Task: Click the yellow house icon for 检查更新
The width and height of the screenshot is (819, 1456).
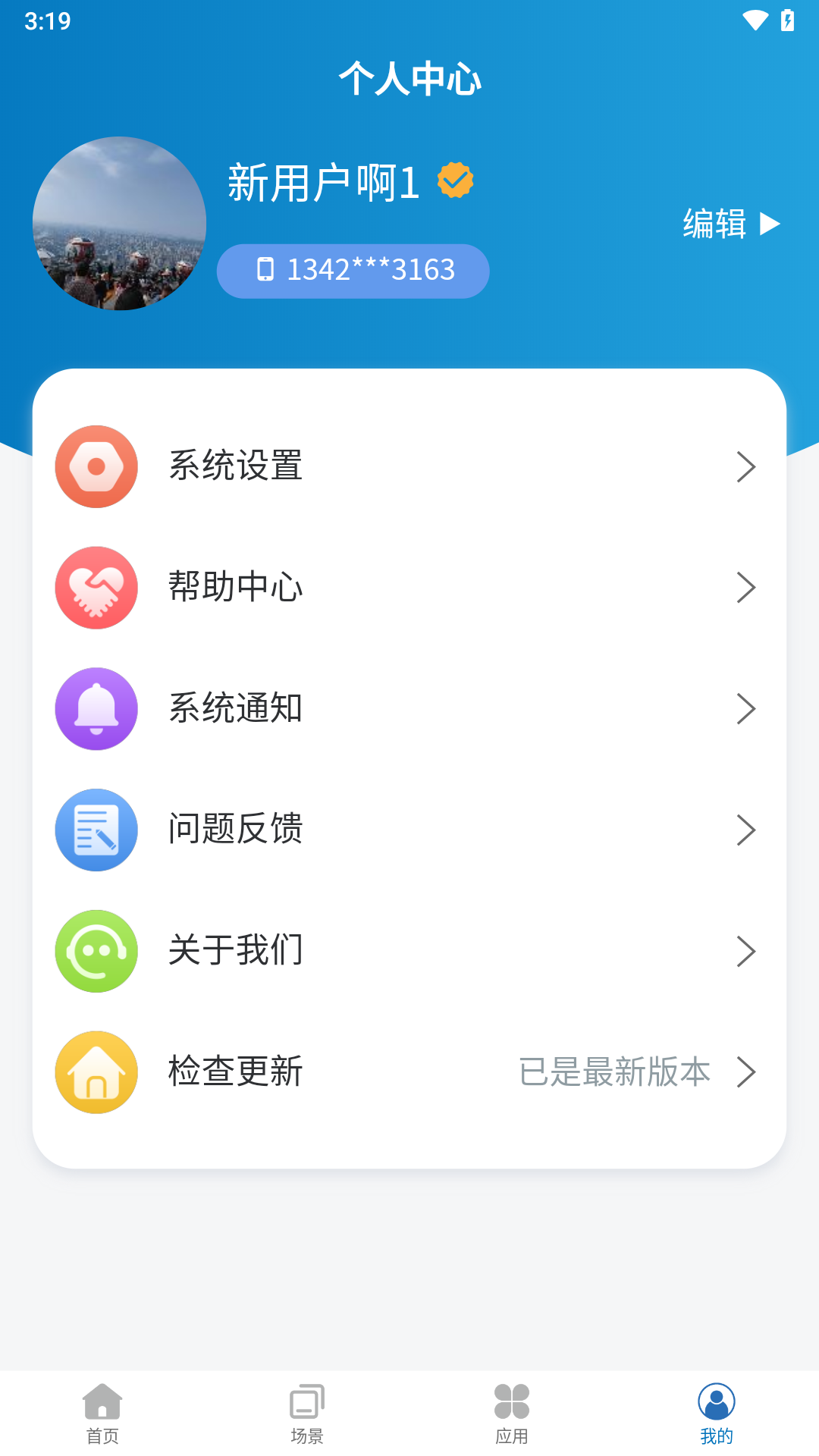Action: click(96, 1072)
